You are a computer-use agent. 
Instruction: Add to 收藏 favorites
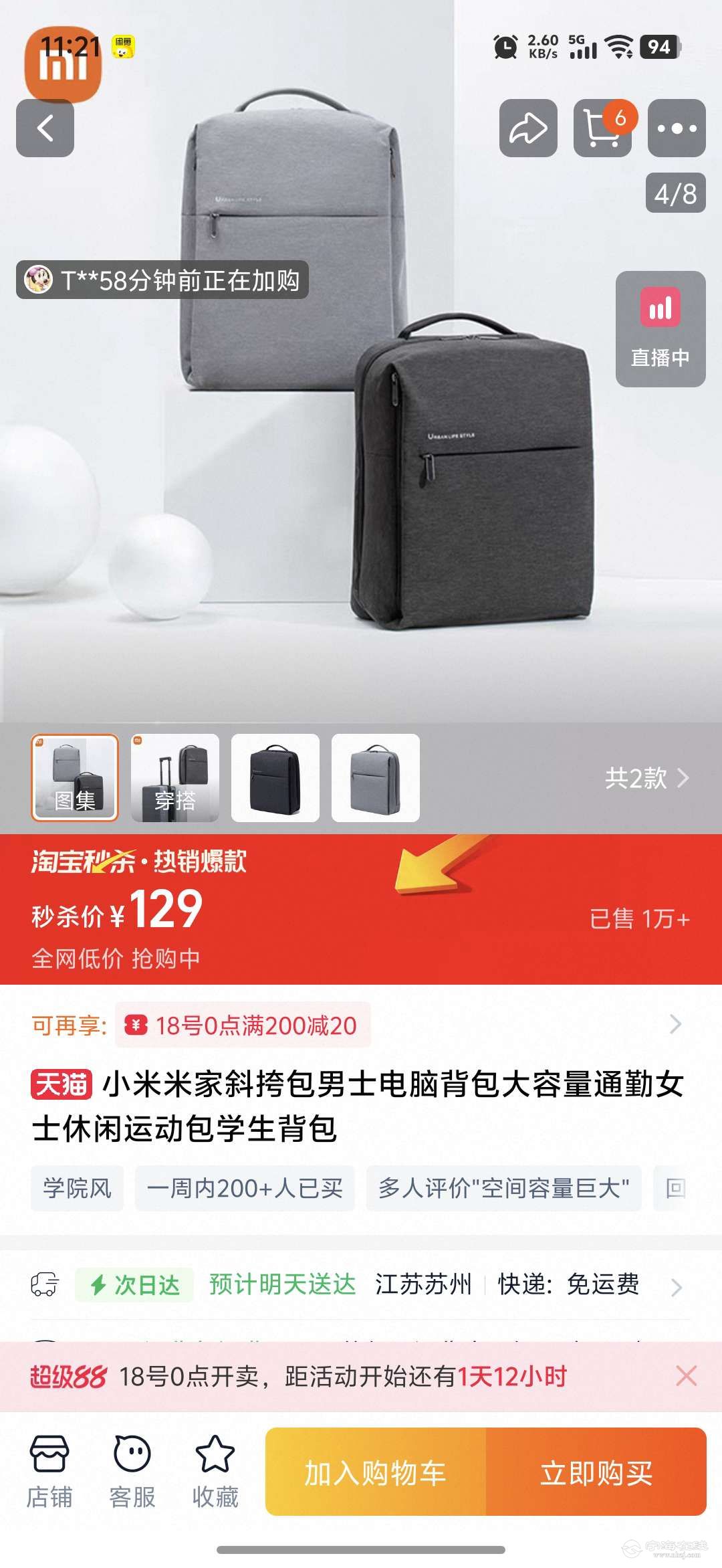point(215,1472)
